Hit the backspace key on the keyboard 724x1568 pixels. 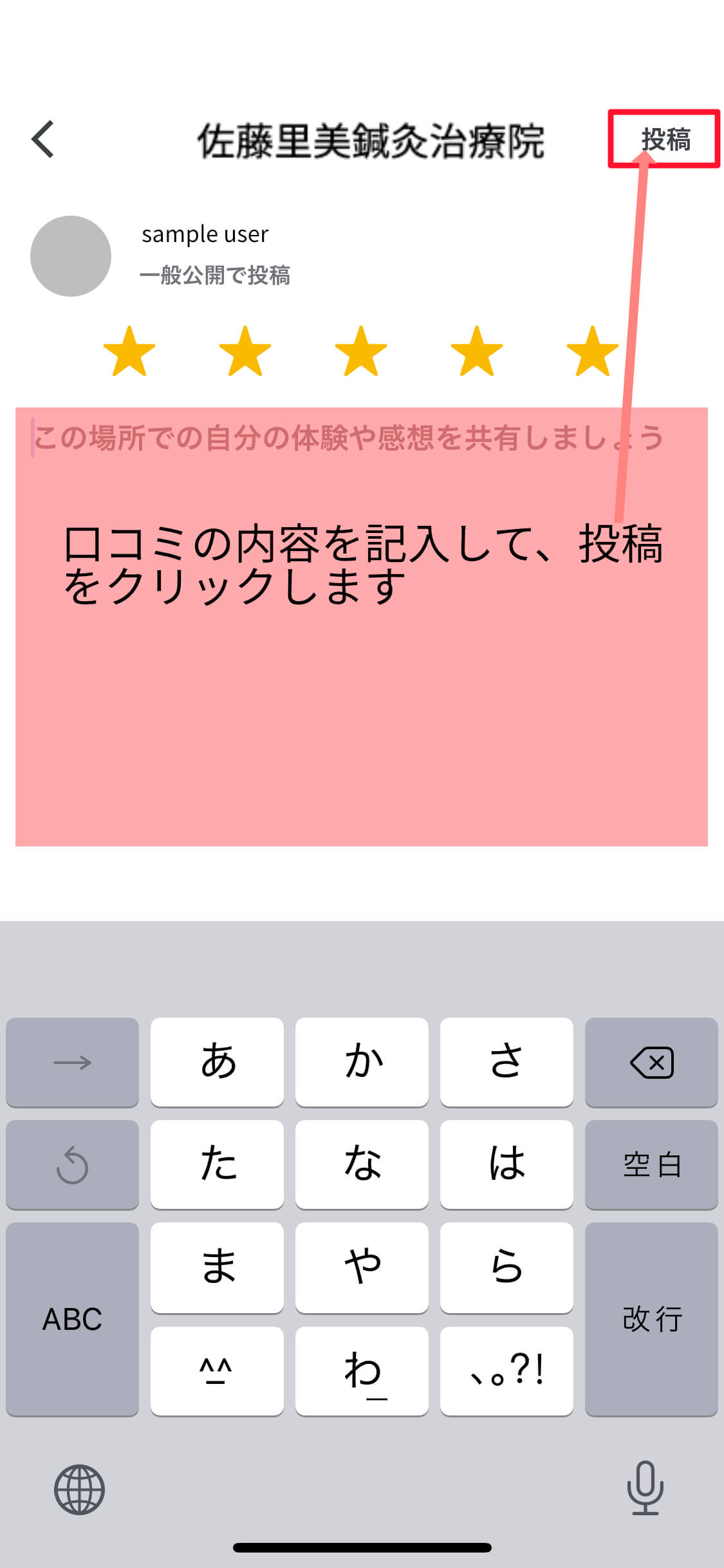coord(651,1061)
